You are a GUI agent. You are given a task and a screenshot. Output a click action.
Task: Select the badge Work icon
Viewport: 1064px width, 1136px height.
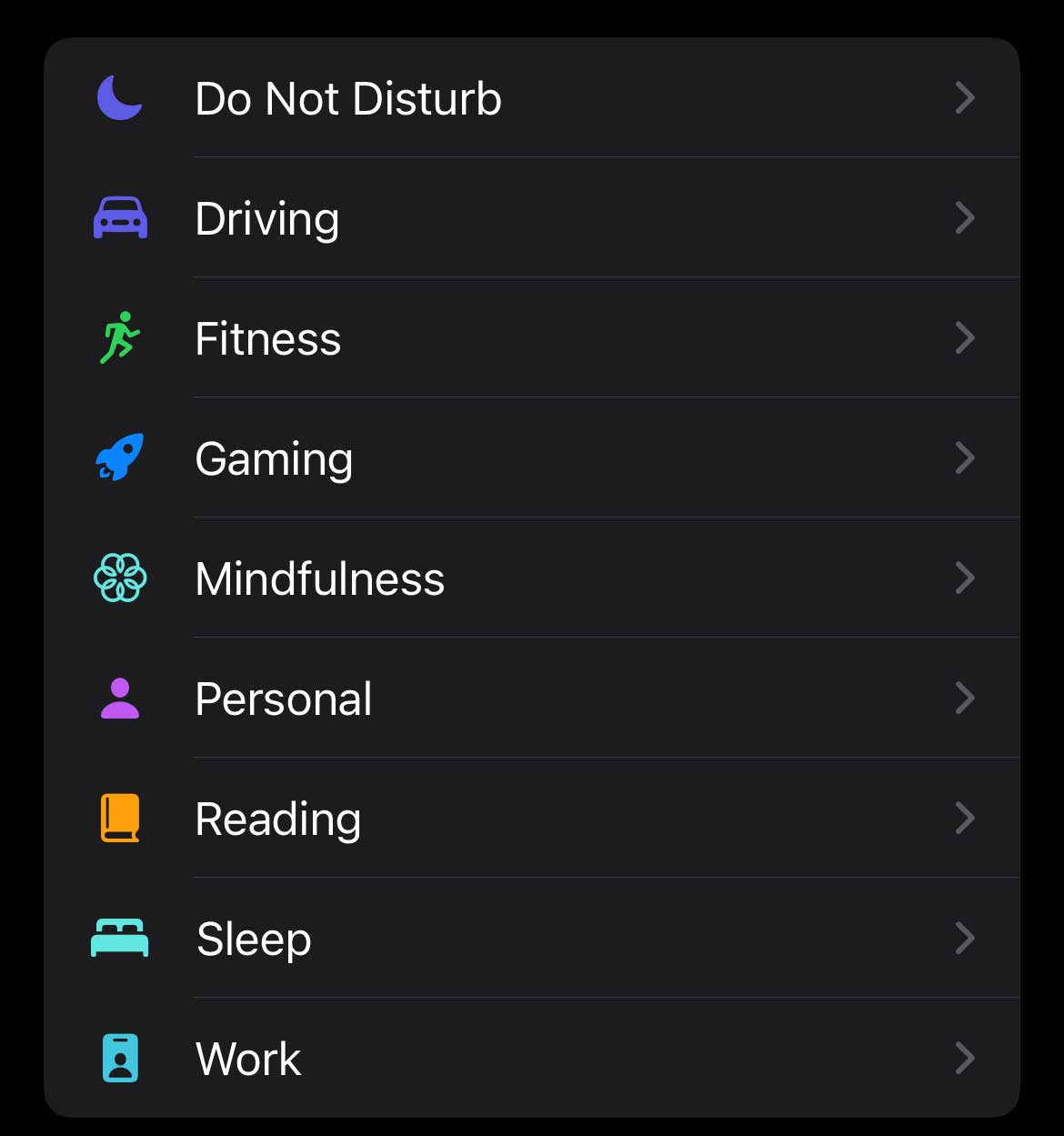tap(121, 1058)
